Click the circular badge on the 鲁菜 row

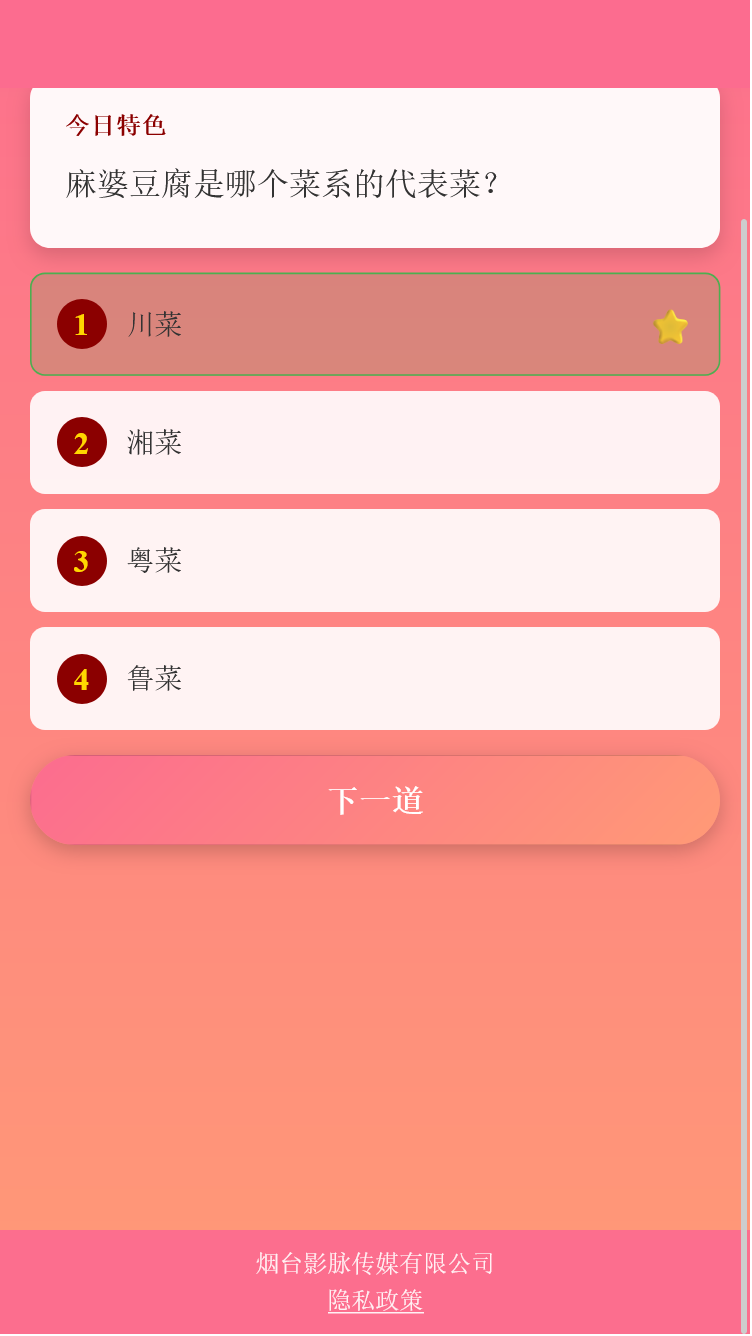[x=81, y=679]
